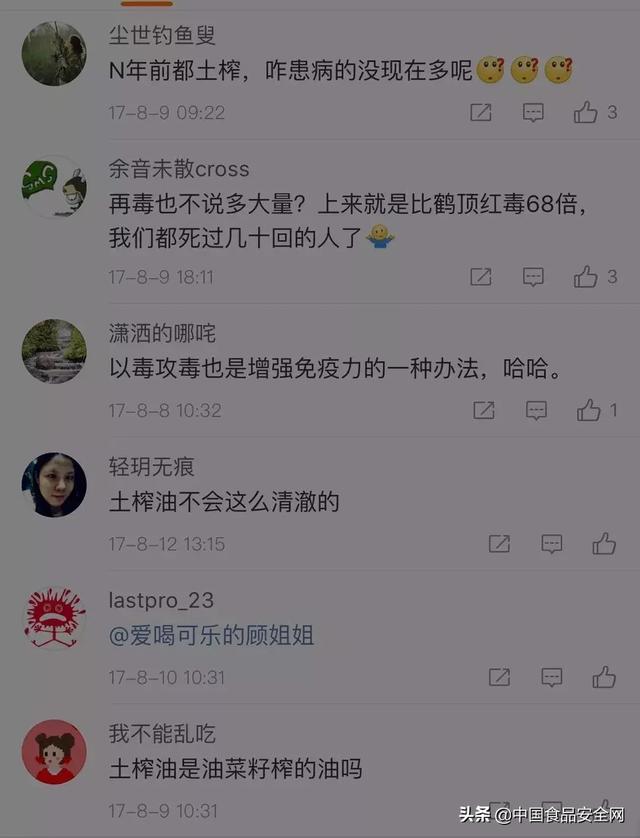The width and height of the screenshot is (640, 838).
Task: Open reply for 潇洒的哪咤's comment
Action: (x=537, y=410)
